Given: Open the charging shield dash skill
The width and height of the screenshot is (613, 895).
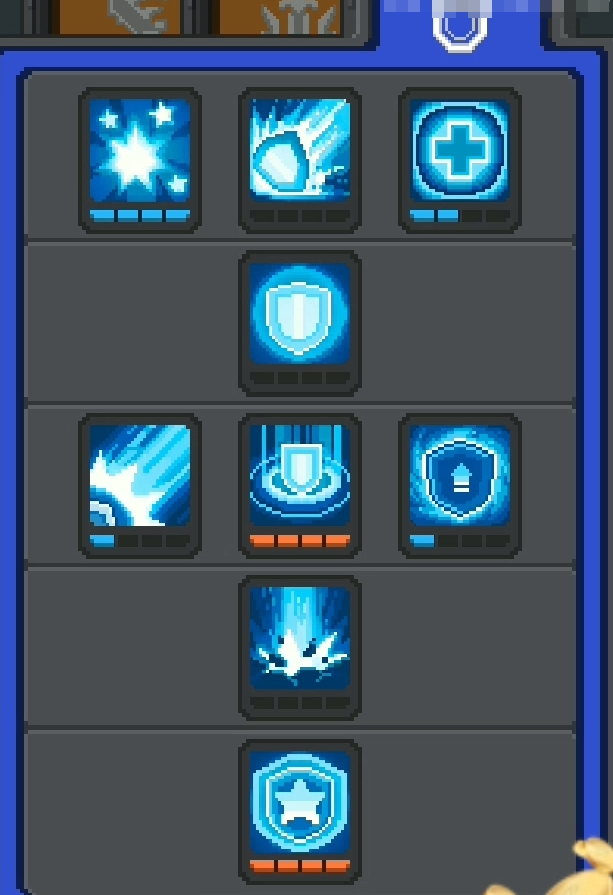Looking at the screenshot, I should tap(300, 152).
